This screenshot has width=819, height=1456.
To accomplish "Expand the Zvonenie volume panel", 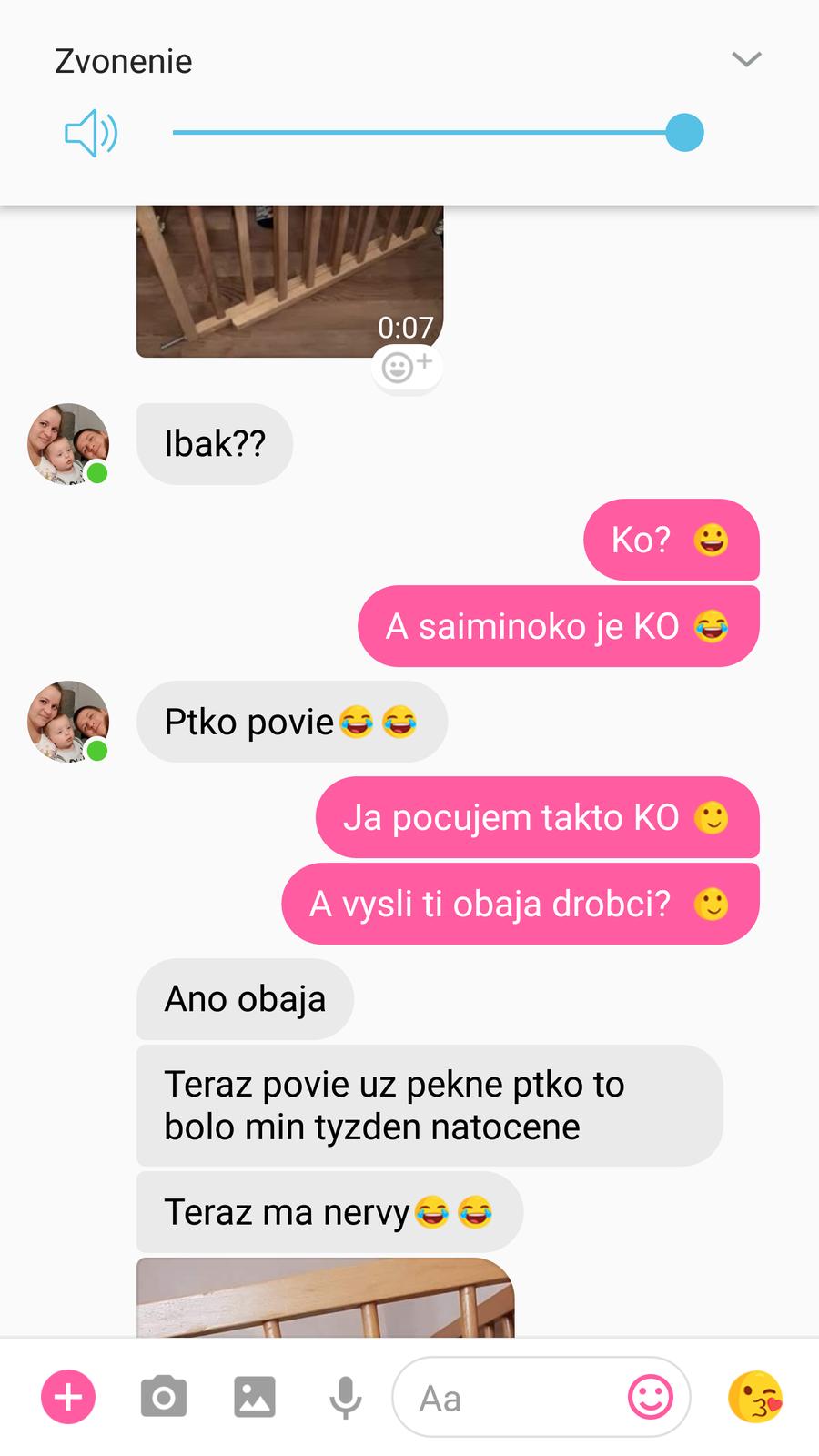I will pyautogui.click(x=746, y=60).
